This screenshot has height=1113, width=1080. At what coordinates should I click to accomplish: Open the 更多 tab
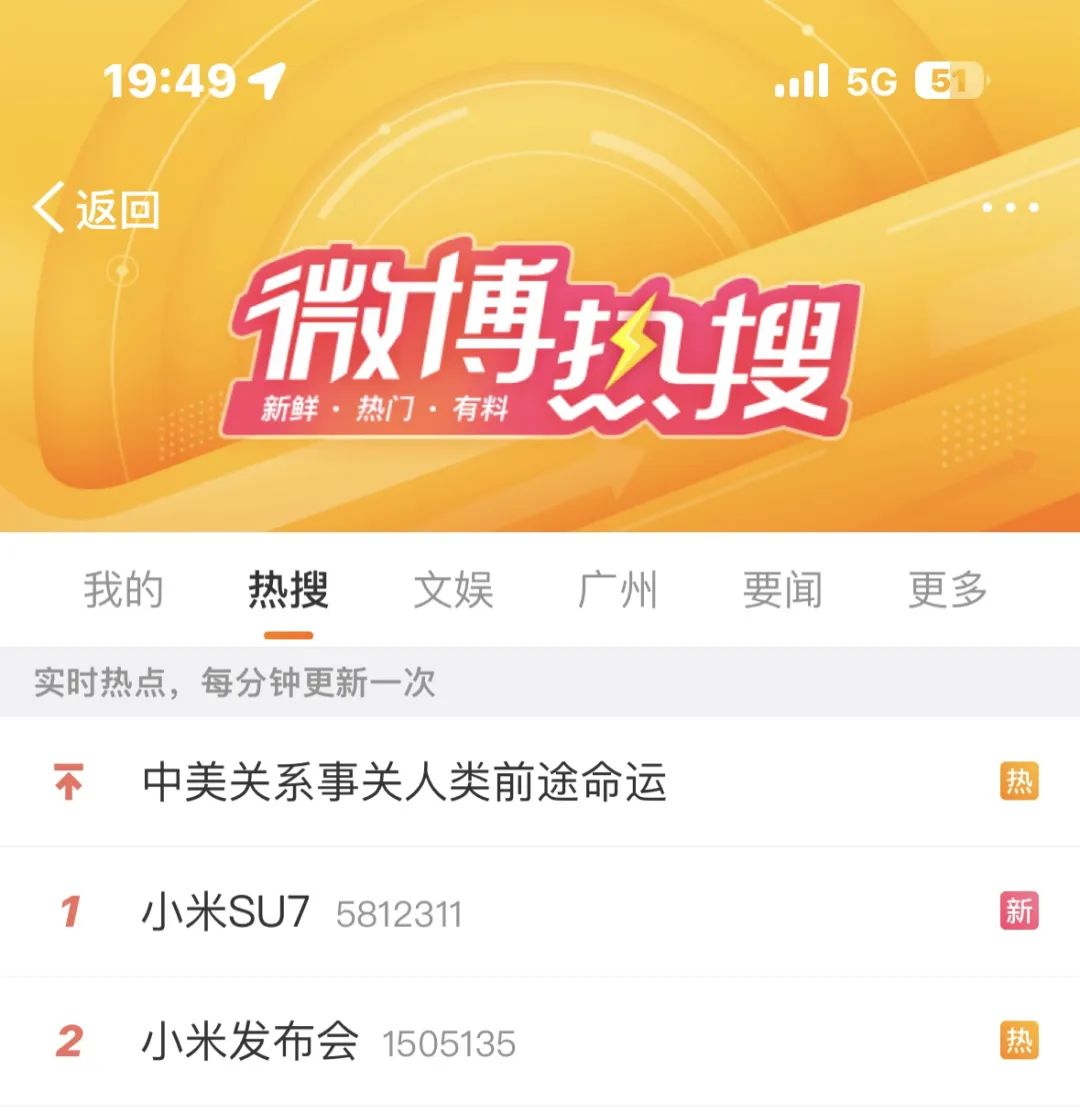point(946,591)
